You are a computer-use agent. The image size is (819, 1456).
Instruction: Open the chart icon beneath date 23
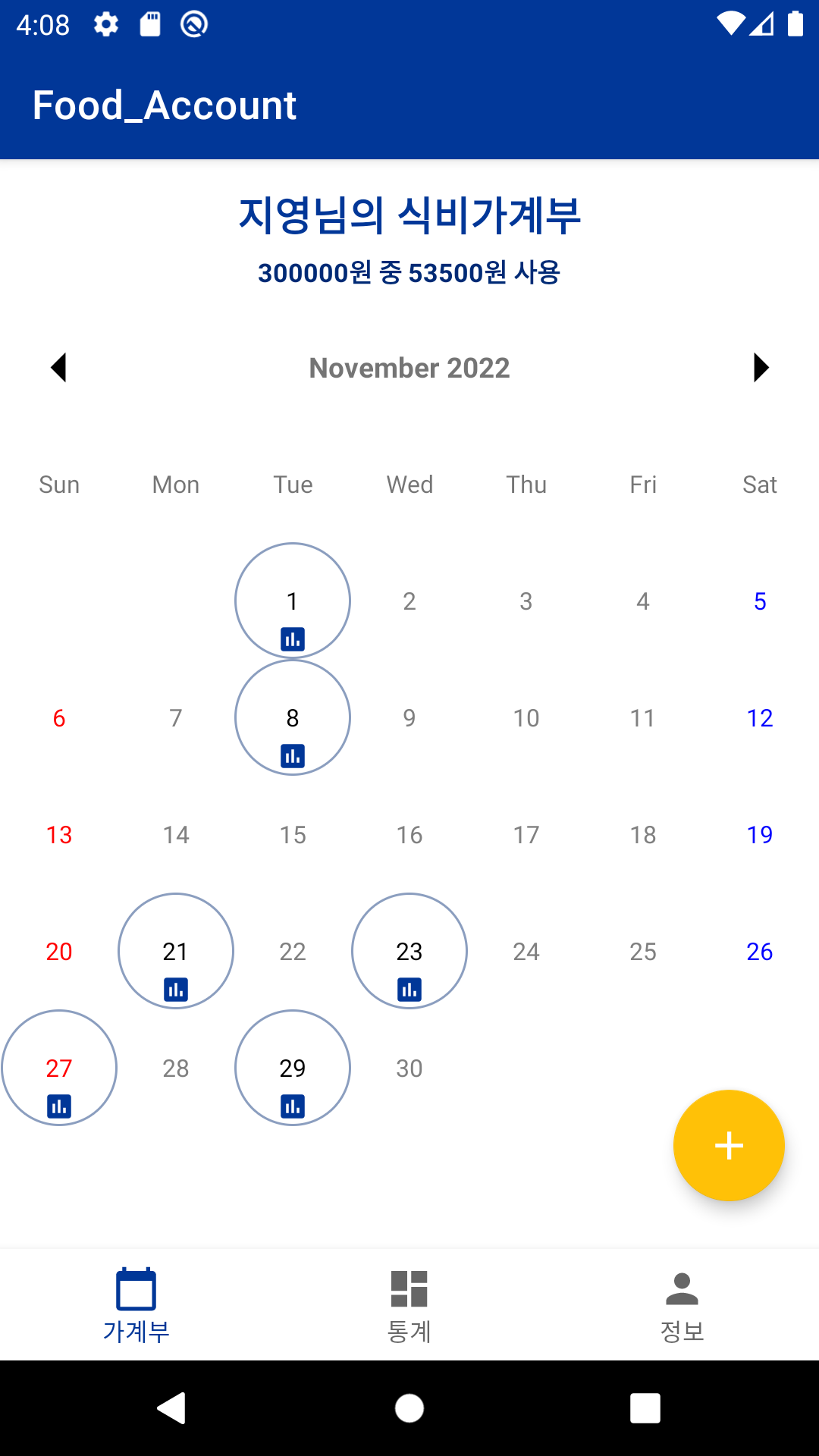point(409,988)
